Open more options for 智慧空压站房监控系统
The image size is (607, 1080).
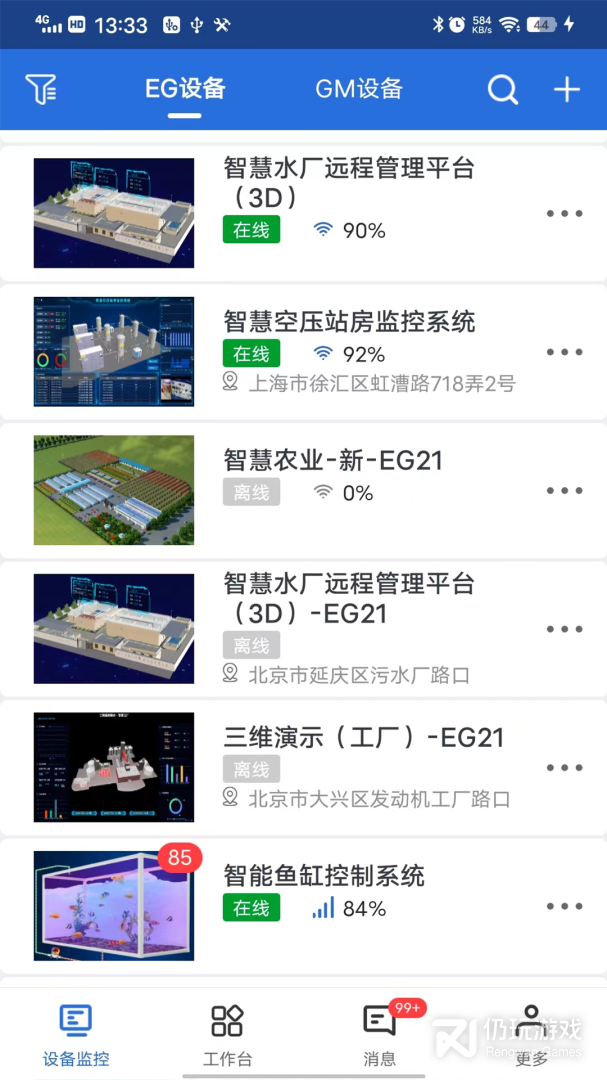(564, 352)
